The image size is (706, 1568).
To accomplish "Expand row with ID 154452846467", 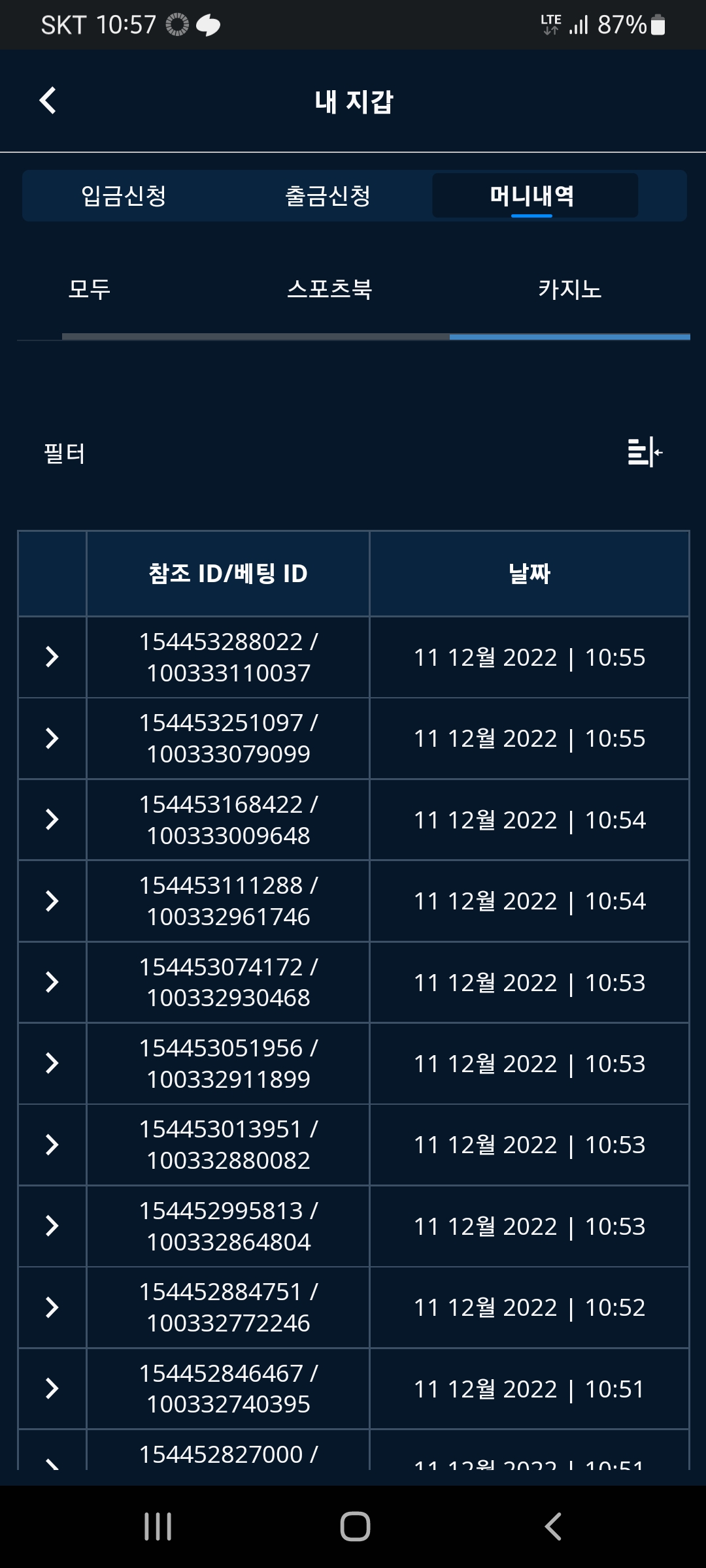I will [52, 1388].
